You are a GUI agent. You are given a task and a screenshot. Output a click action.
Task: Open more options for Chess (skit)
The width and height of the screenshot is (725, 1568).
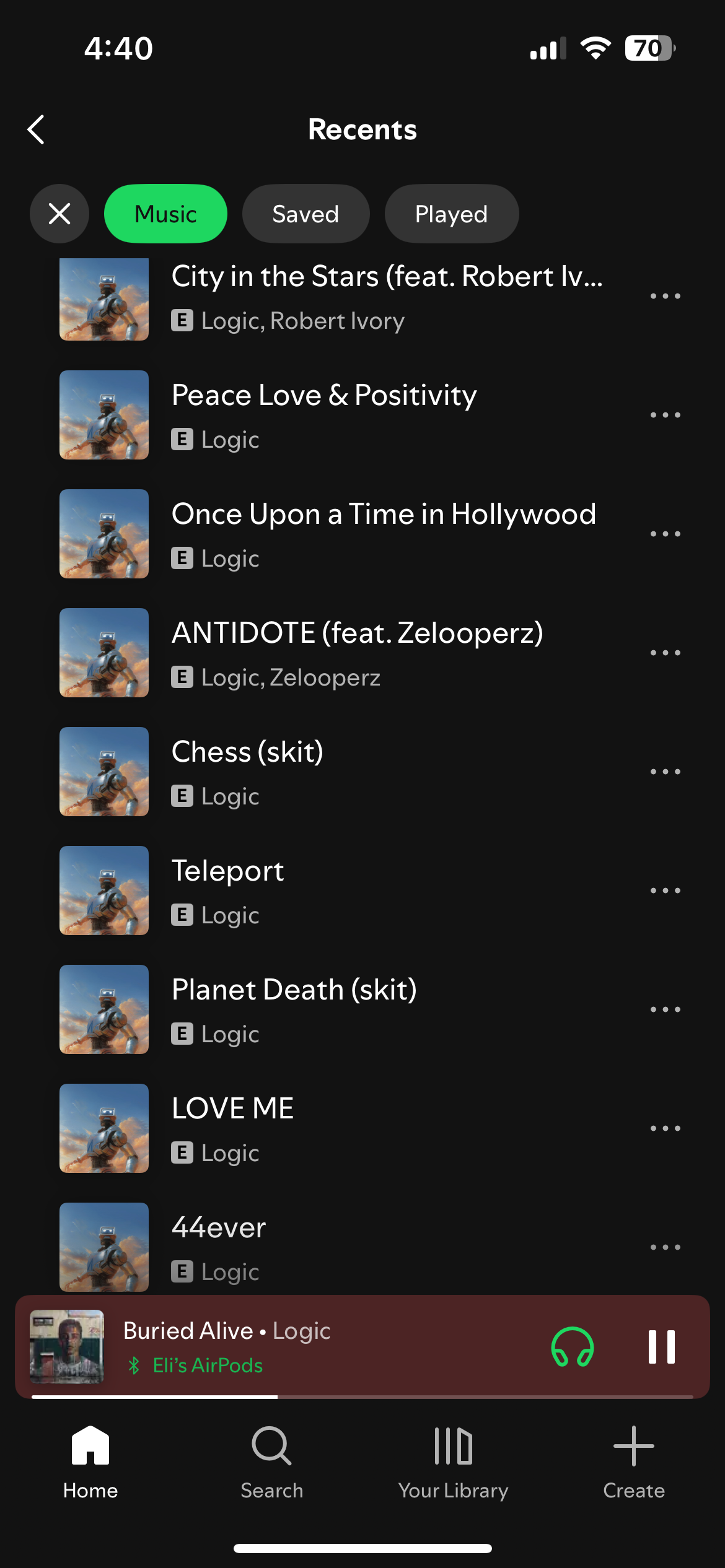tap(665, 772)
